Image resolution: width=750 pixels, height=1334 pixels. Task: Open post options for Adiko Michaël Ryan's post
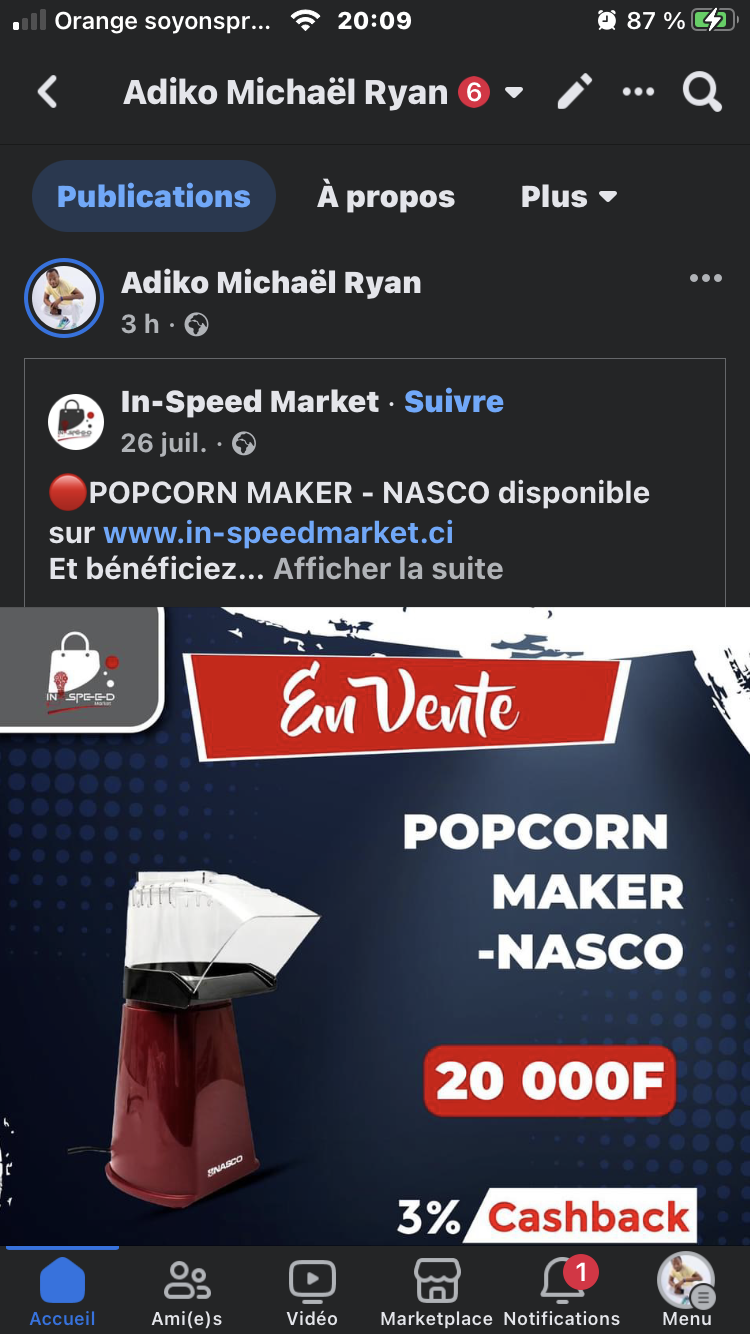click(x=705, y=279)
